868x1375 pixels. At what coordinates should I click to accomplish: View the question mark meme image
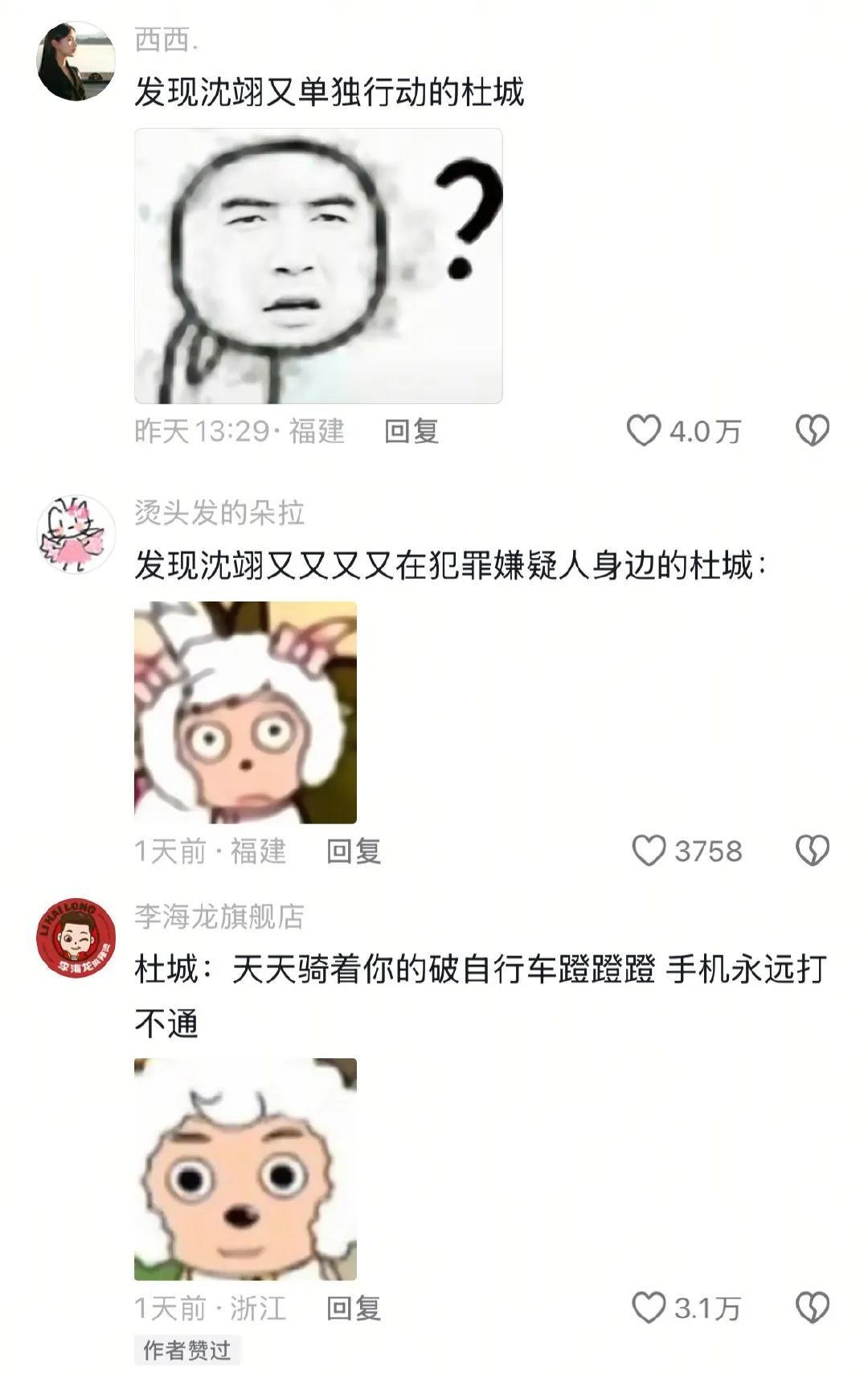point(318,266)
